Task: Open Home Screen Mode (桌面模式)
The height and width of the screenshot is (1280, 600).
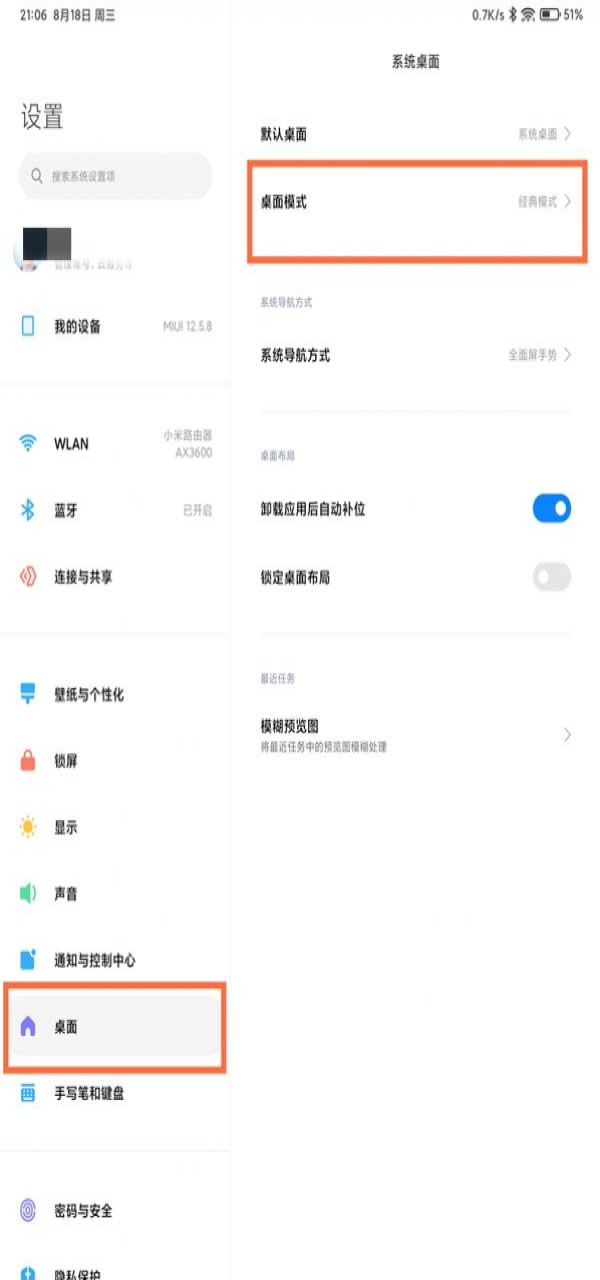Action: click(x=415, y=202)
